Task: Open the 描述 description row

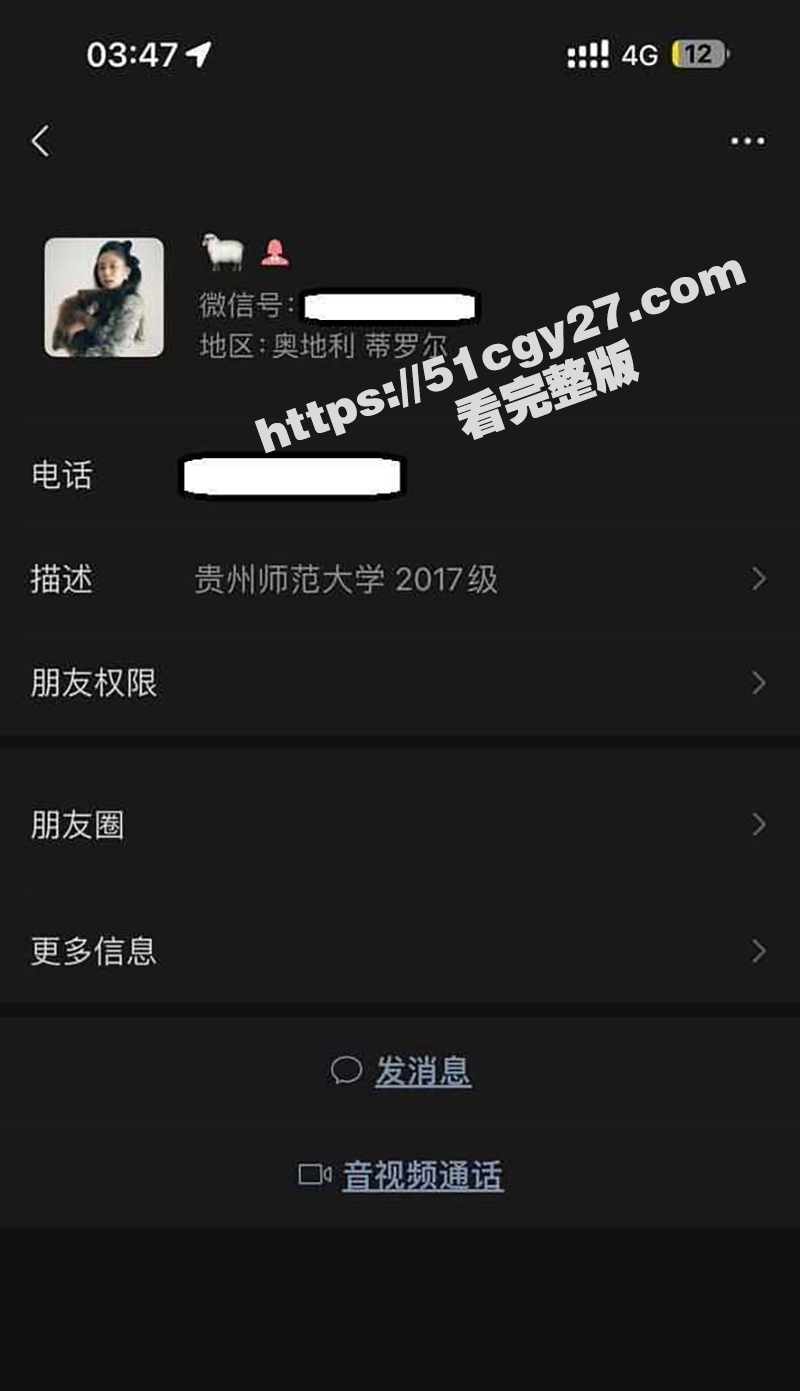Action: pyautogui.click(x=400, y=579)
